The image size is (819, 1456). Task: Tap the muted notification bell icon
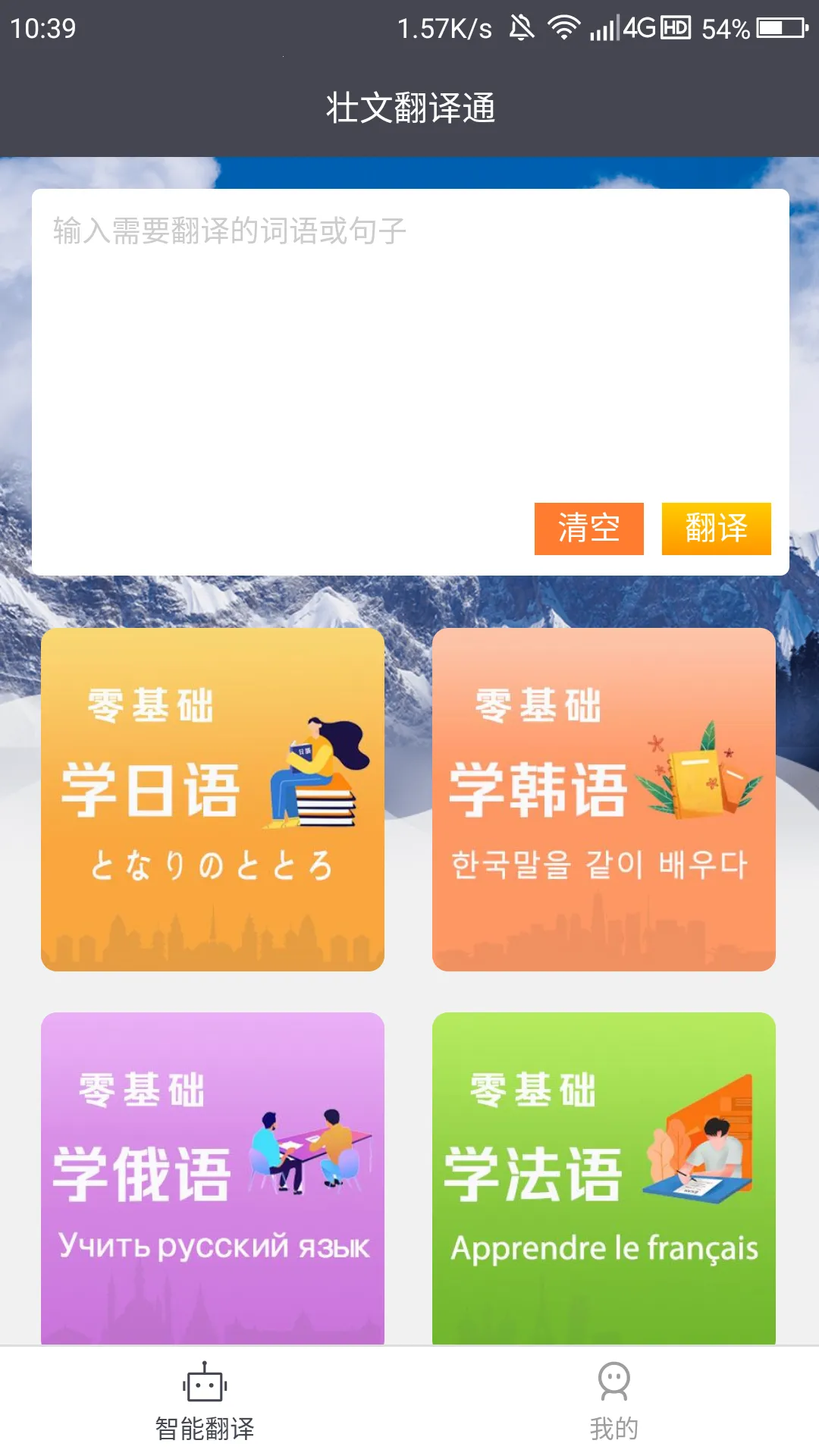[x=522, y=28]
